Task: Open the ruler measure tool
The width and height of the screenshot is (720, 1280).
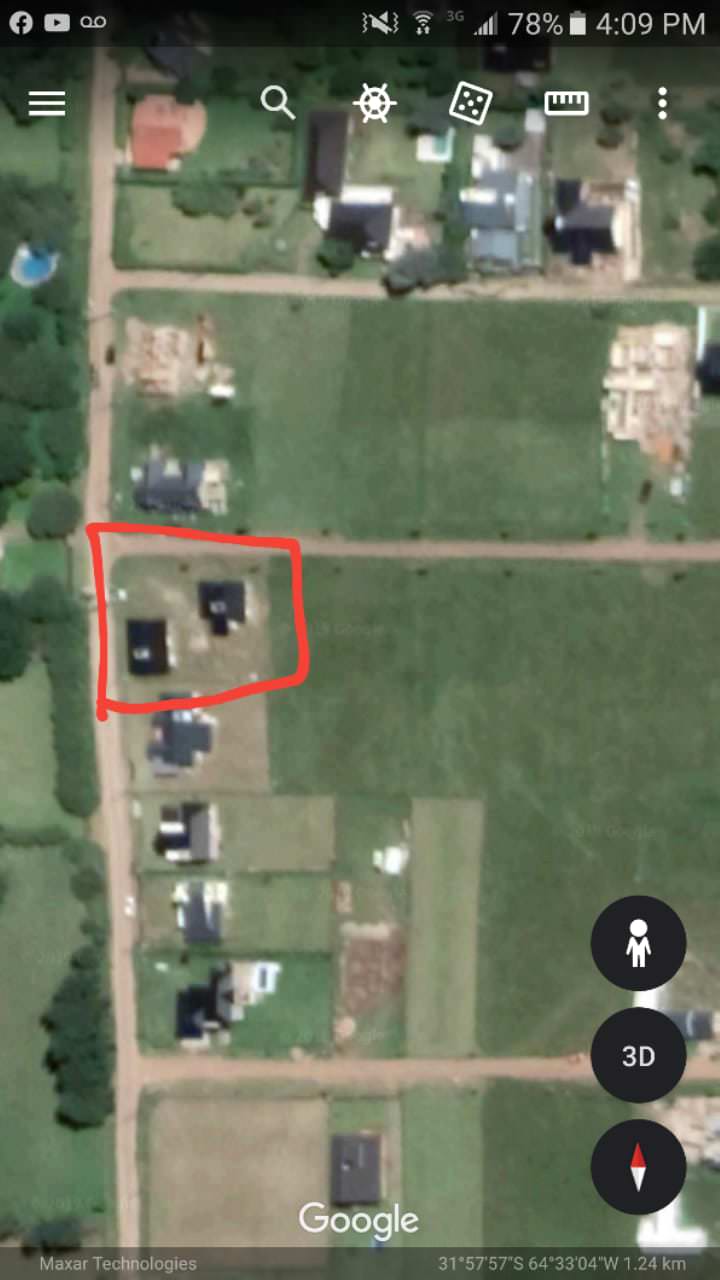Action: [566, 103]
